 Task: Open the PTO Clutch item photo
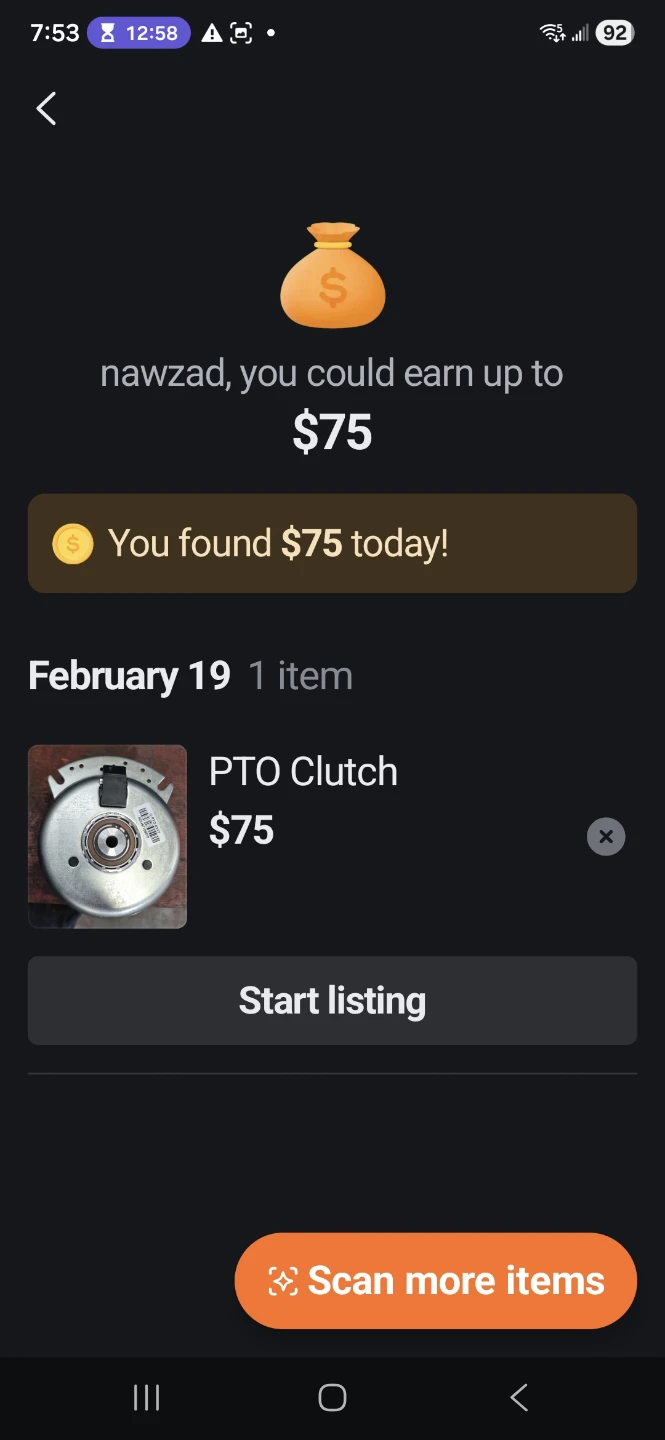pyautogui.click(x=107, y=836)
